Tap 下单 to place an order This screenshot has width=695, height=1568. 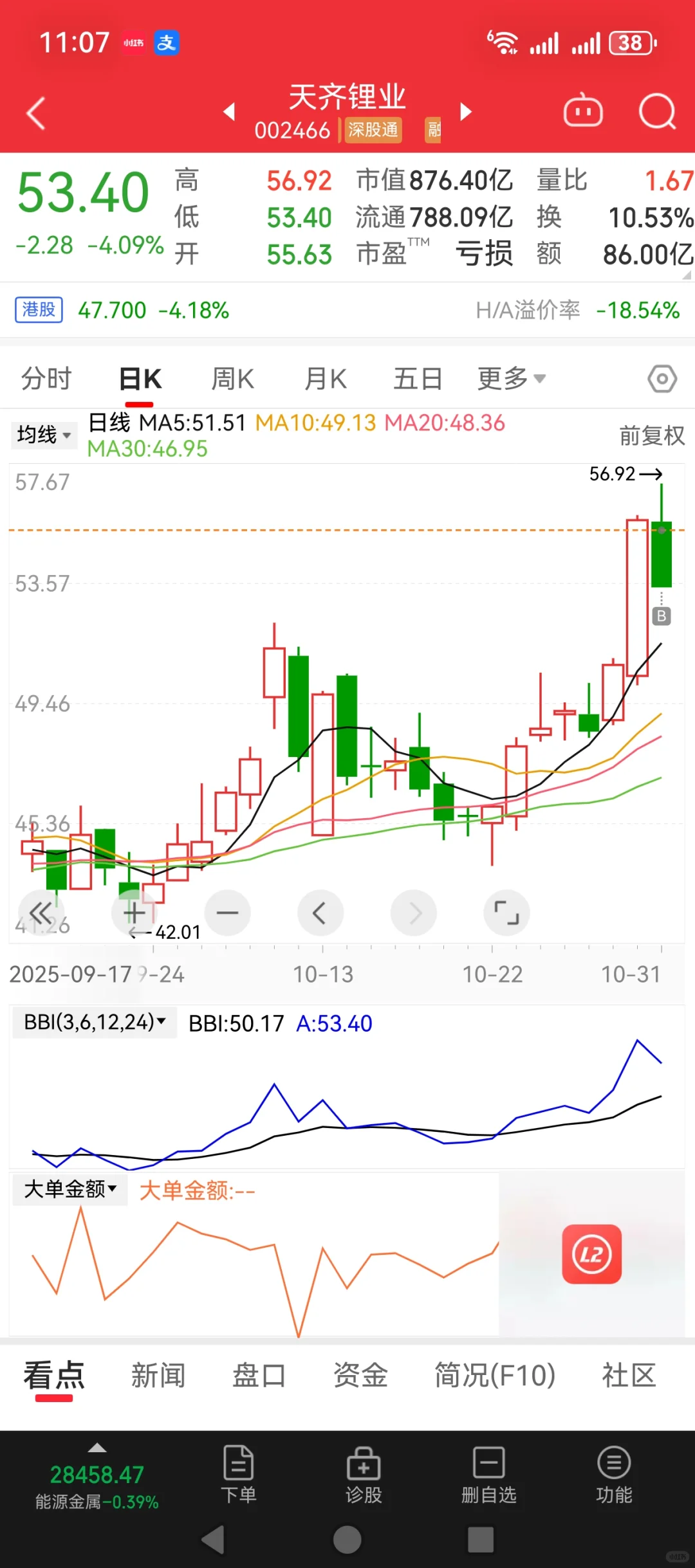(239, 1474)
